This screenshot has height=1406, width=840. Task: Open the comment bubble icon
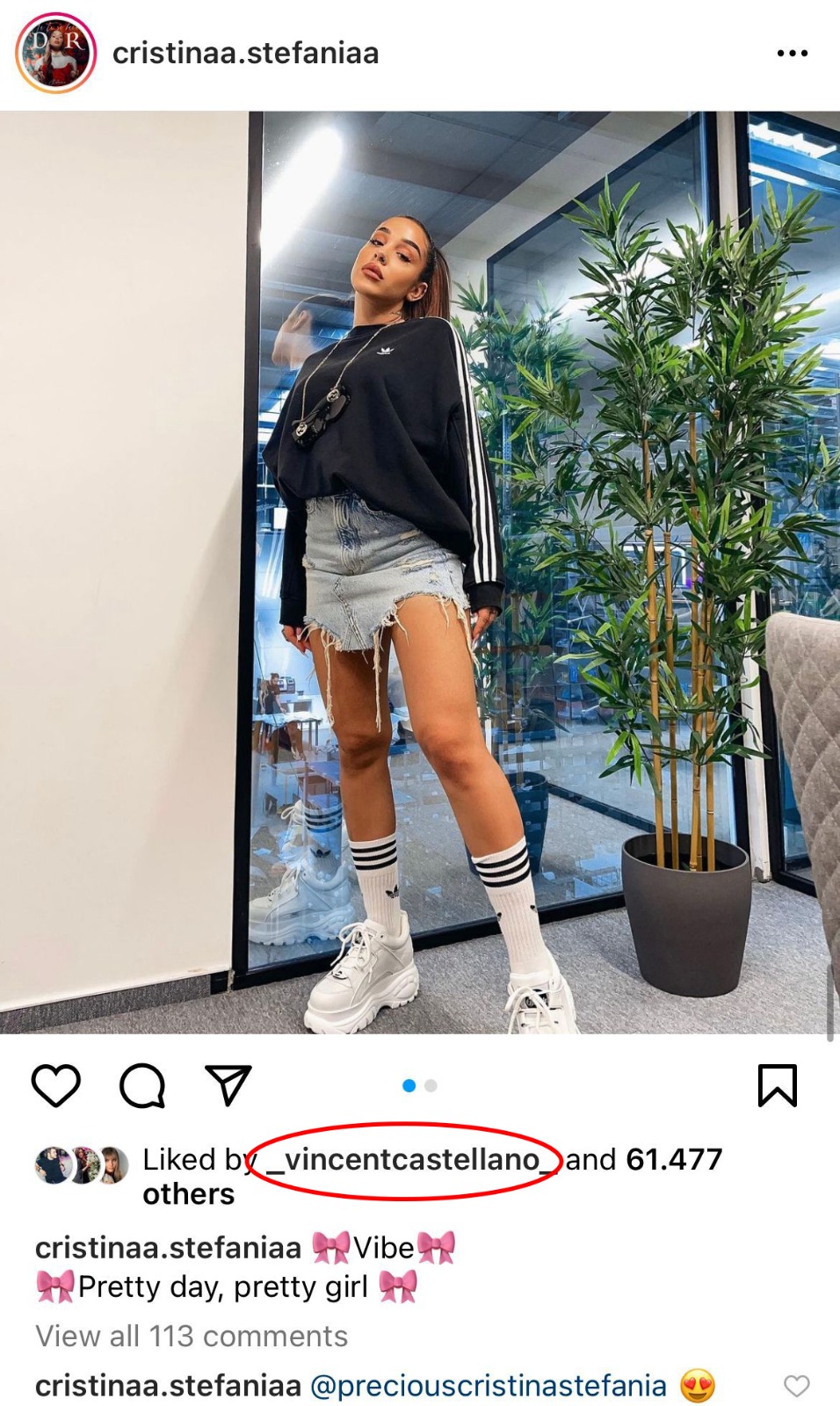point(142,1085)
